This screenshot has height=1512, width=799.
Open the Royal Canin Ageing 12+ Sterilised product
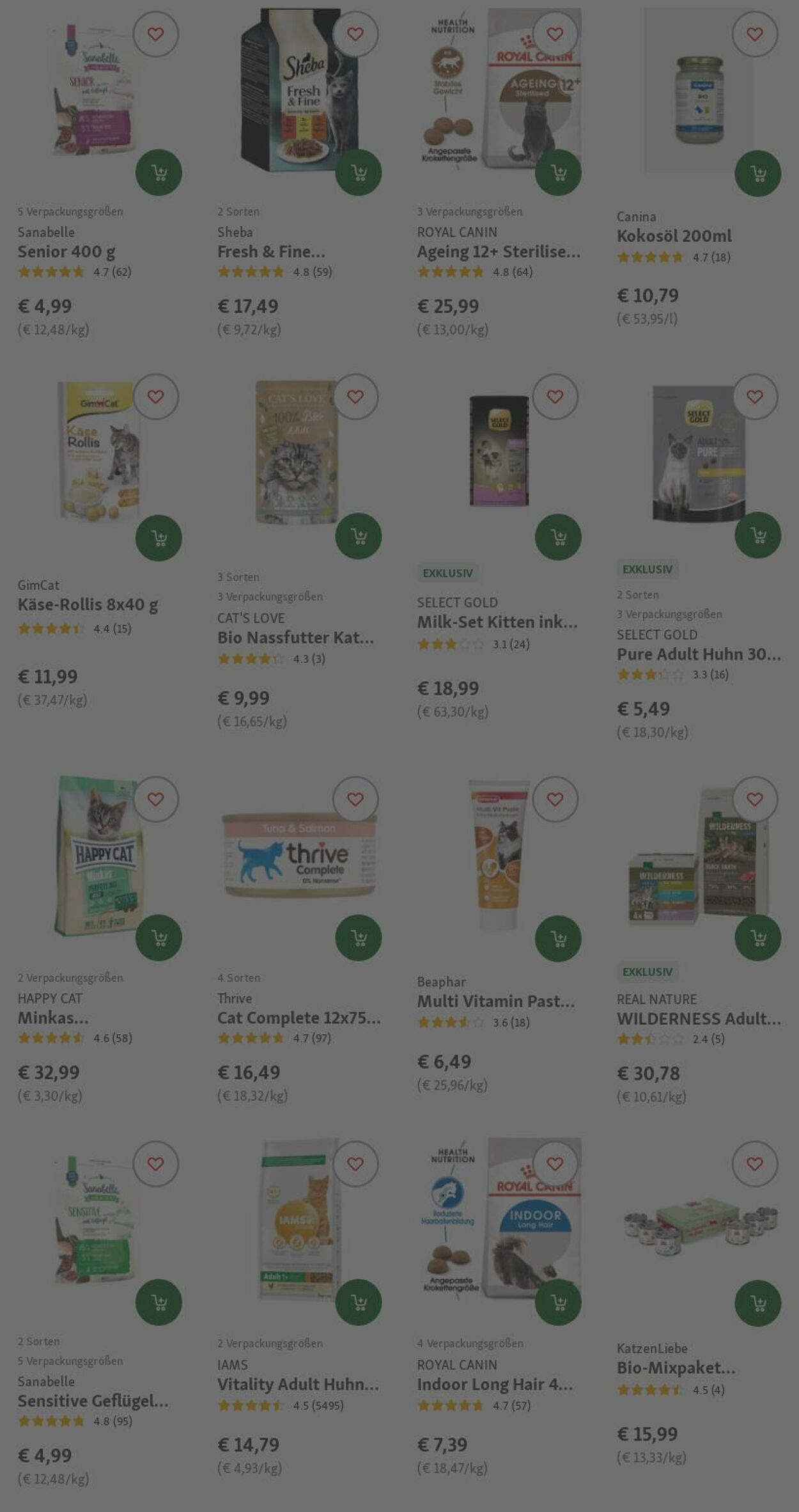tap(499, 252)
